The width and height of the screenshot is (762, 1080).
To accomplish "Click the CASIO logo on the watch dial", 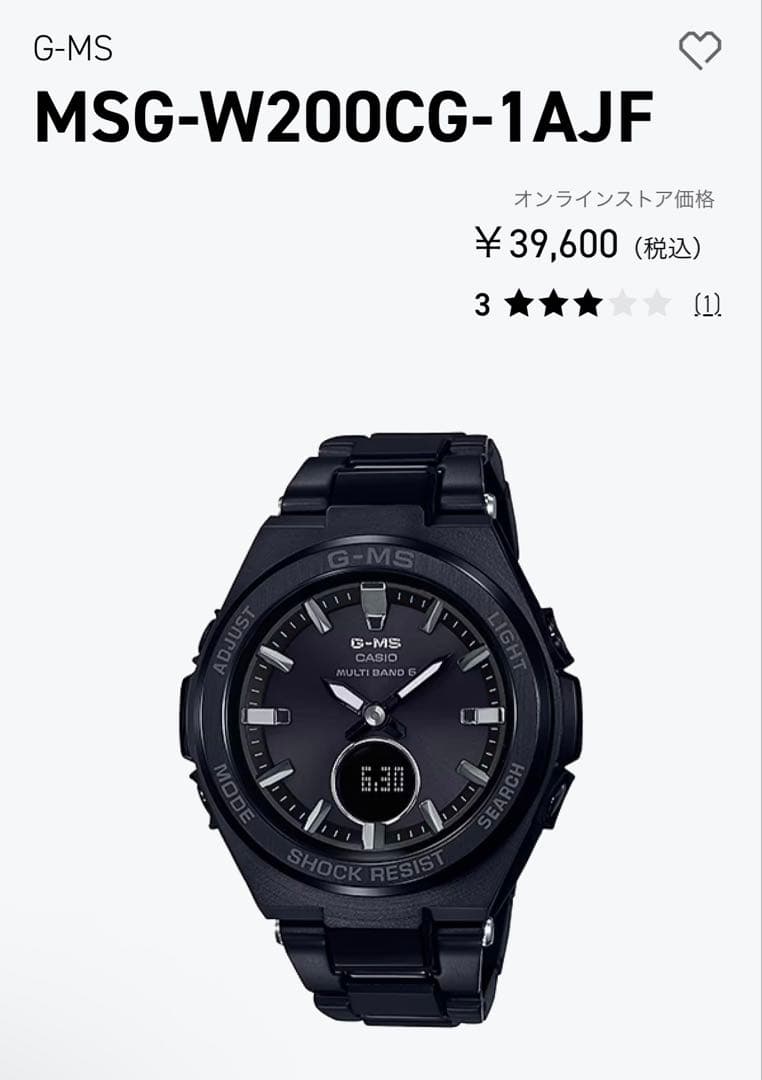I will tap(379, 655).
